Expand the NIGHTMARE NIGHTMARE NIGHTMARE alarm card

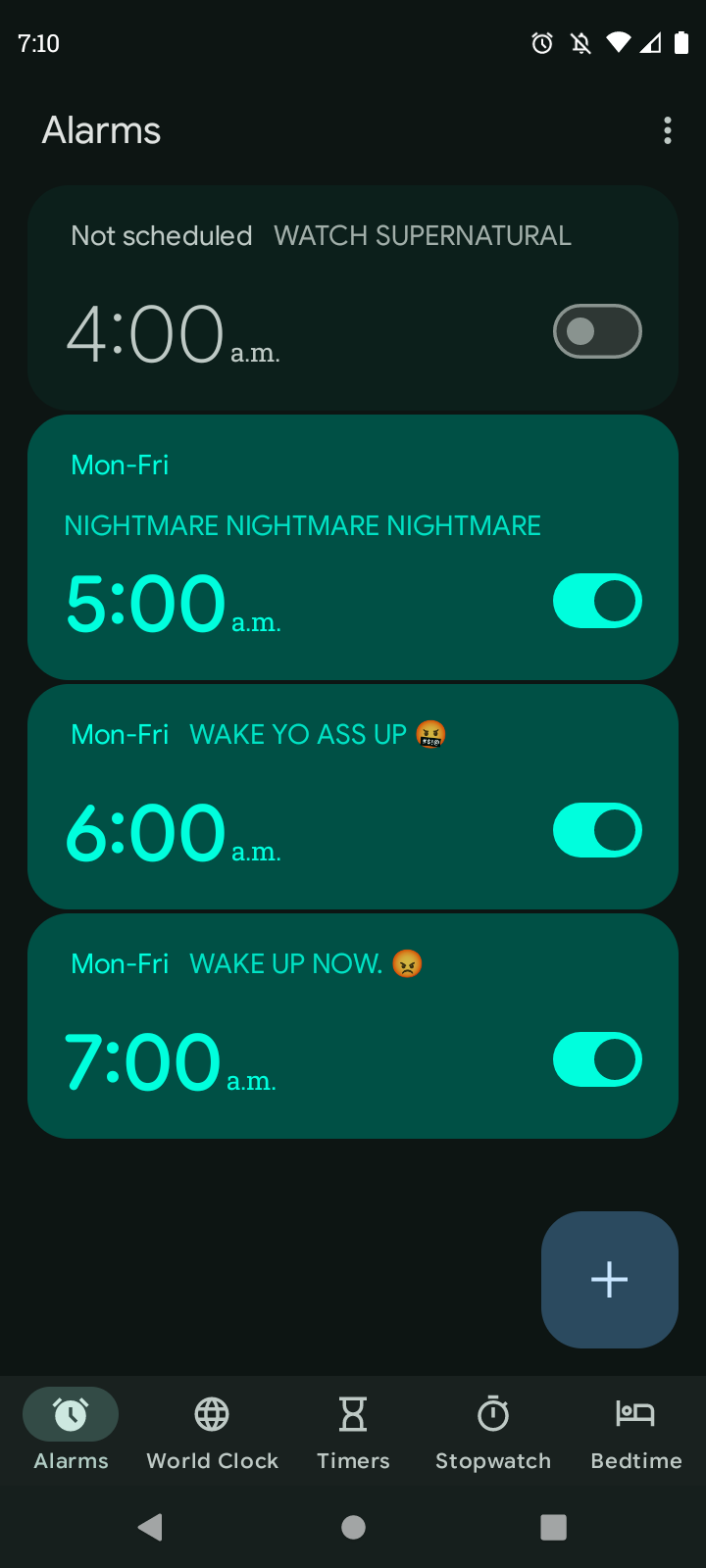point(353,547)
